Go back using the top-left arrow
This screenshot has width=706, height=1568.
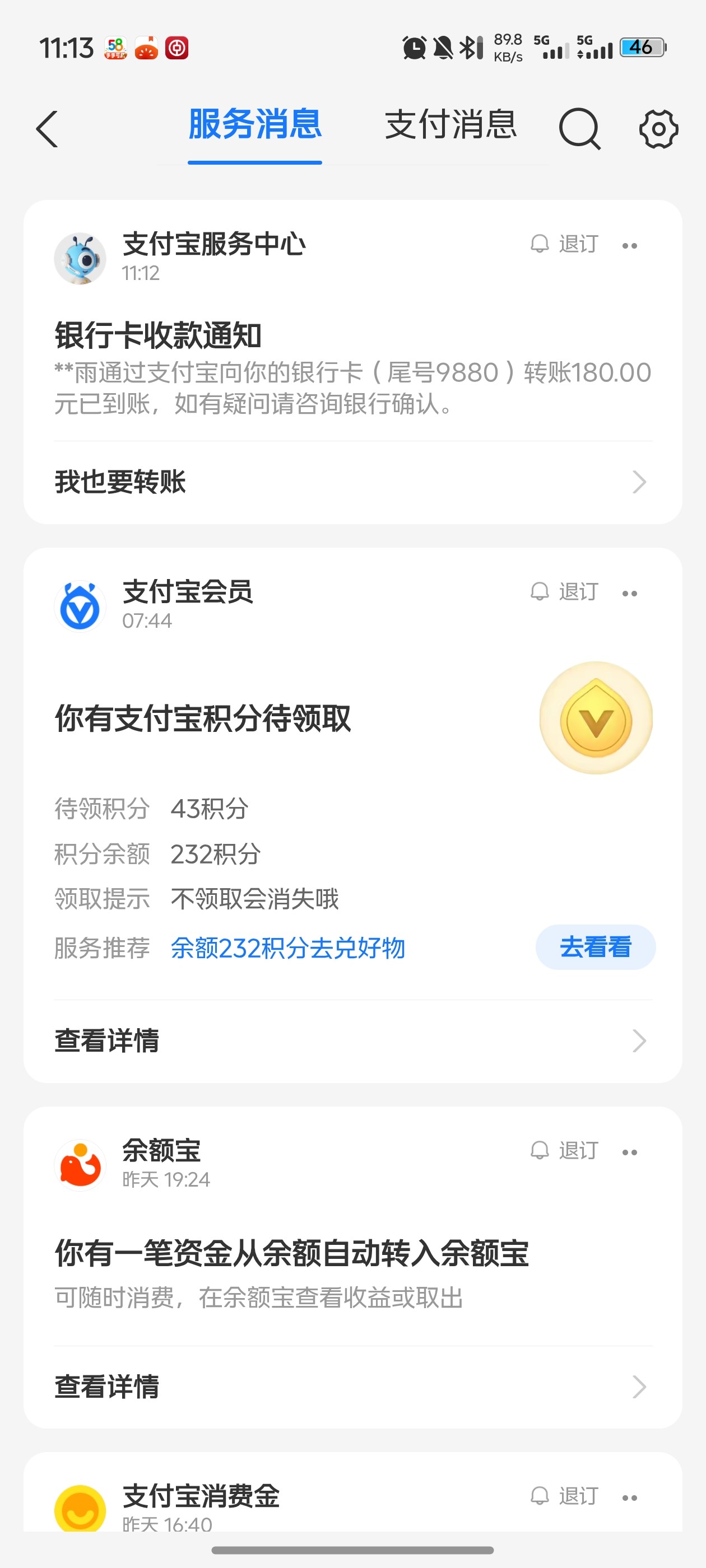48,129
